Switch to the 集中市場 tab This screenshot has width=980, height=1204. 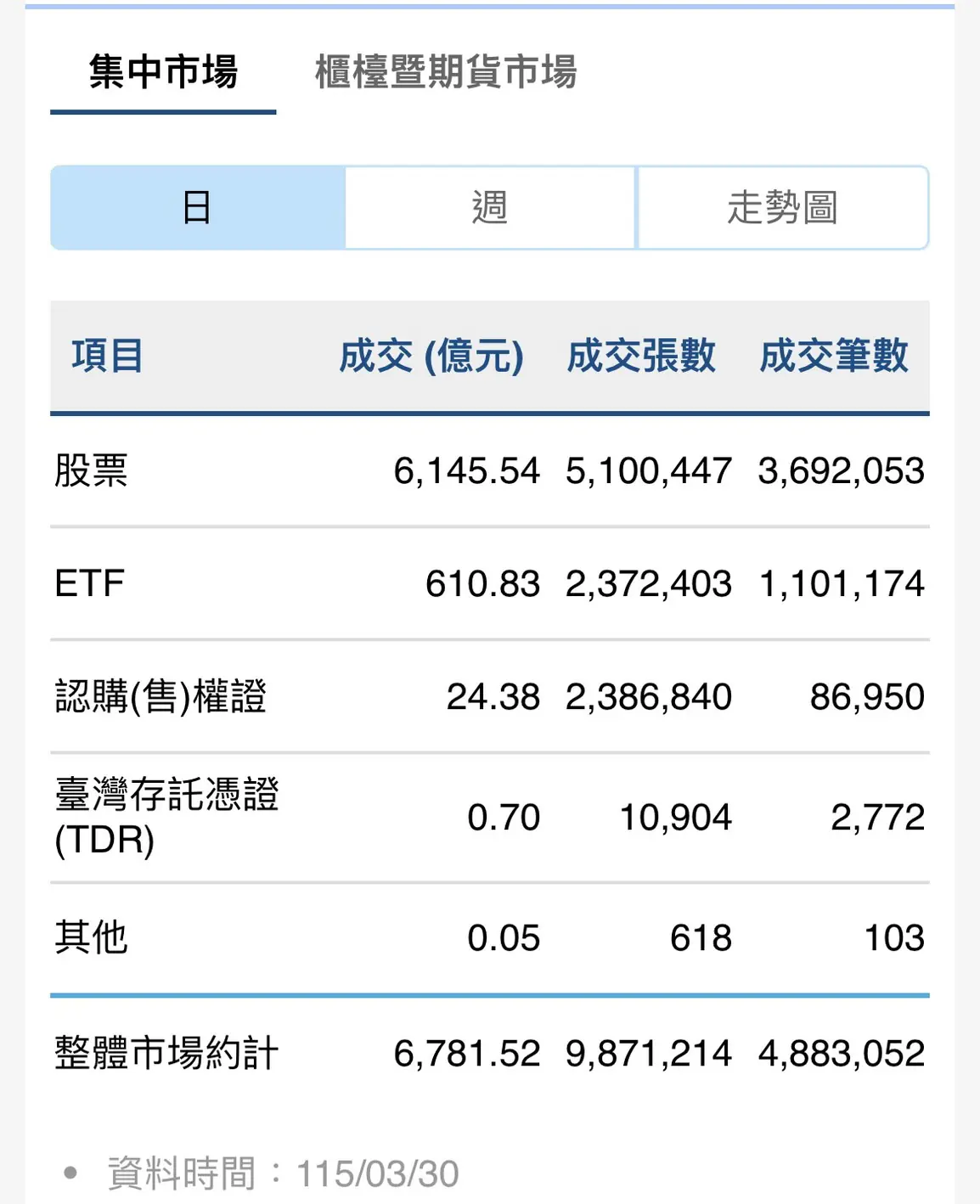(x=163, y=72)
